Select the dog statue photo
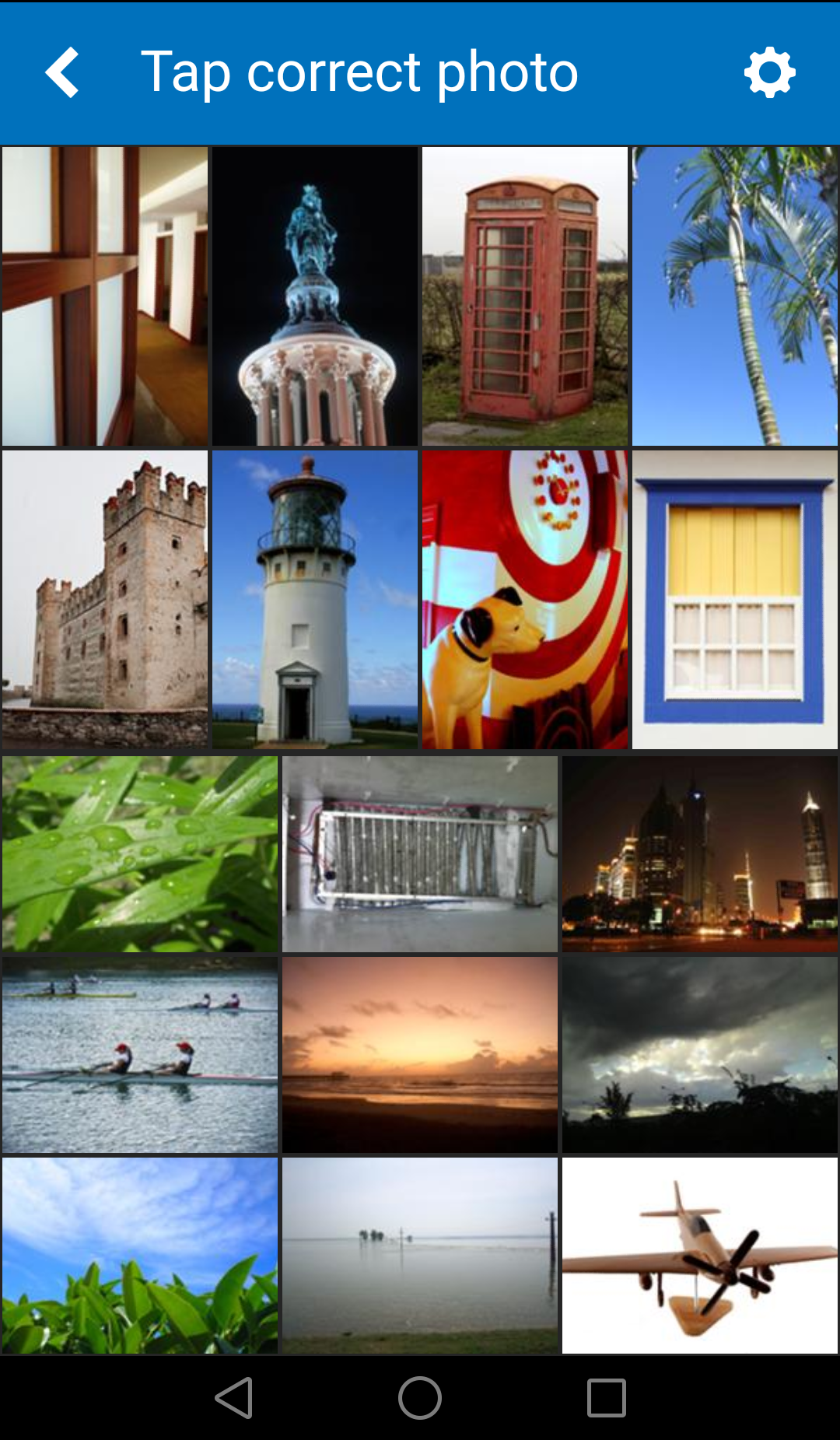 tap(525, 600)
